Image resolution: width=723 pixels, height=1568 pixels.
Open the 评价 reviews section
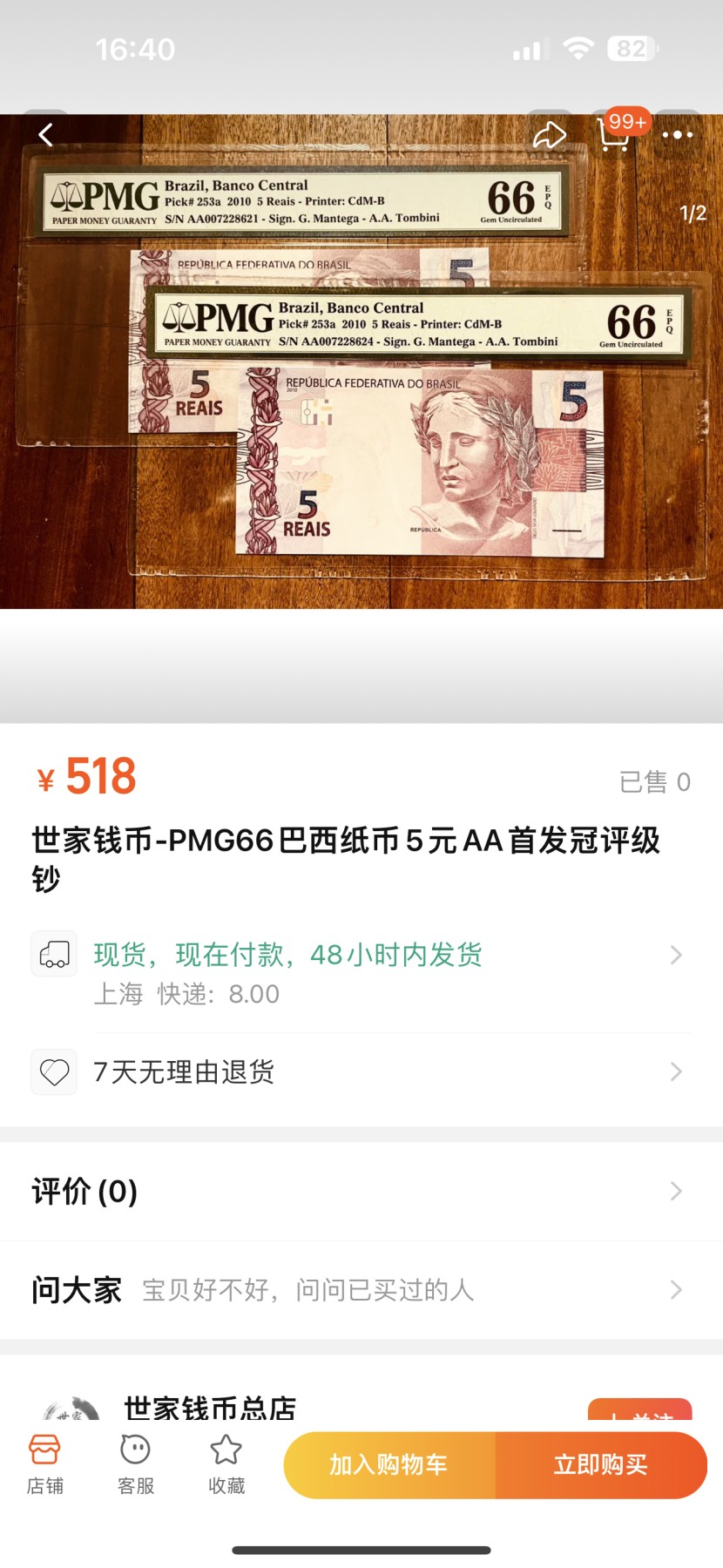point(361,1191)
